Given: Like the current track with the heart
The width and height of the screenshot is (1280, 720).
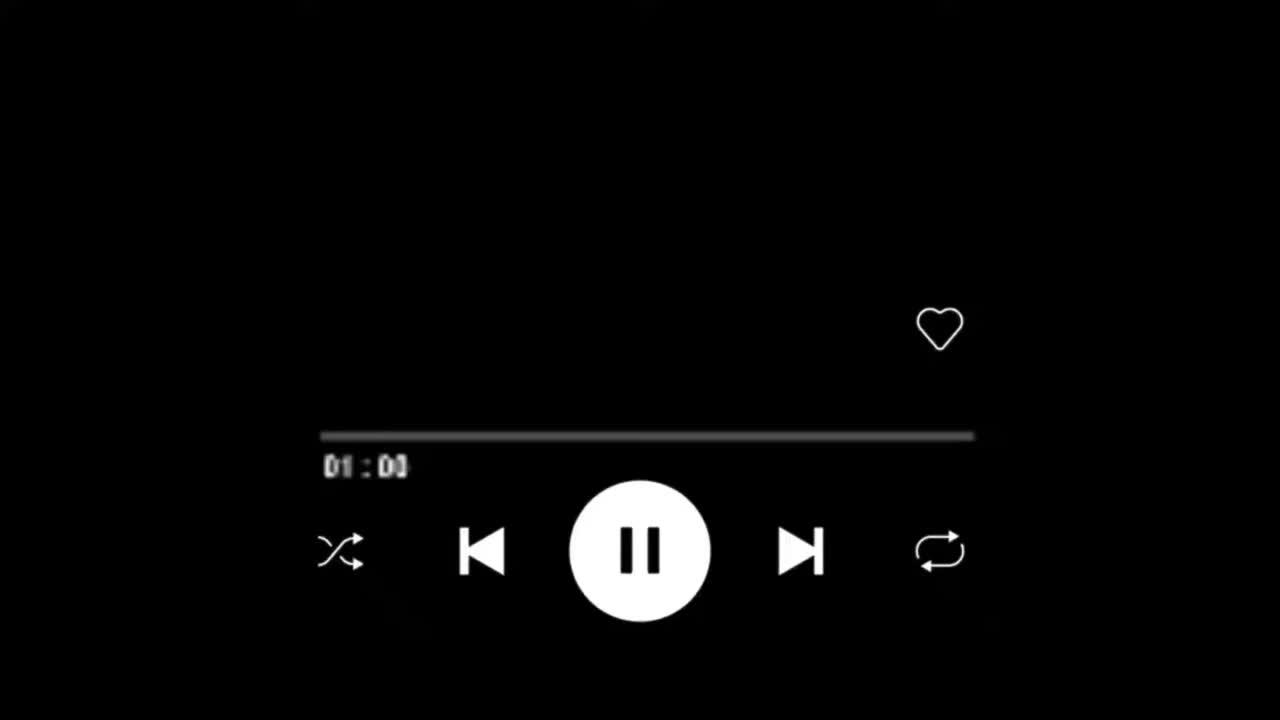Looking at the screenshot, I should pyautogui.click(x=939, y=329).
